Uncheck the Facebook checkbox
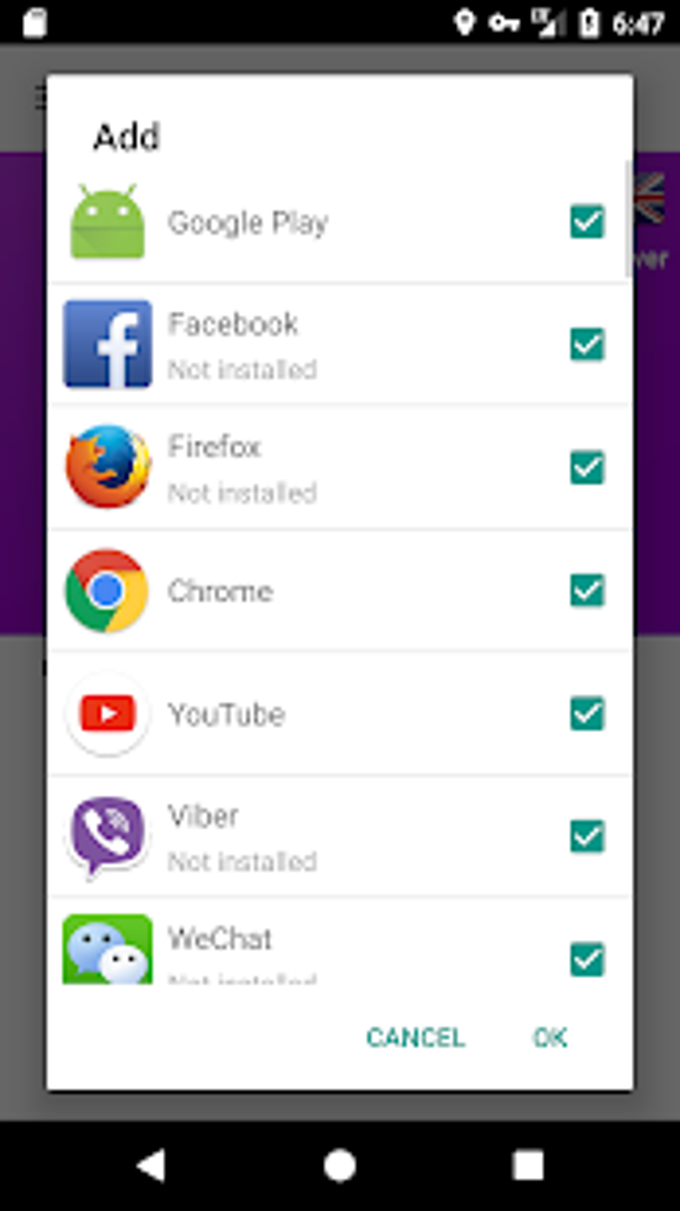 (587, 345)
